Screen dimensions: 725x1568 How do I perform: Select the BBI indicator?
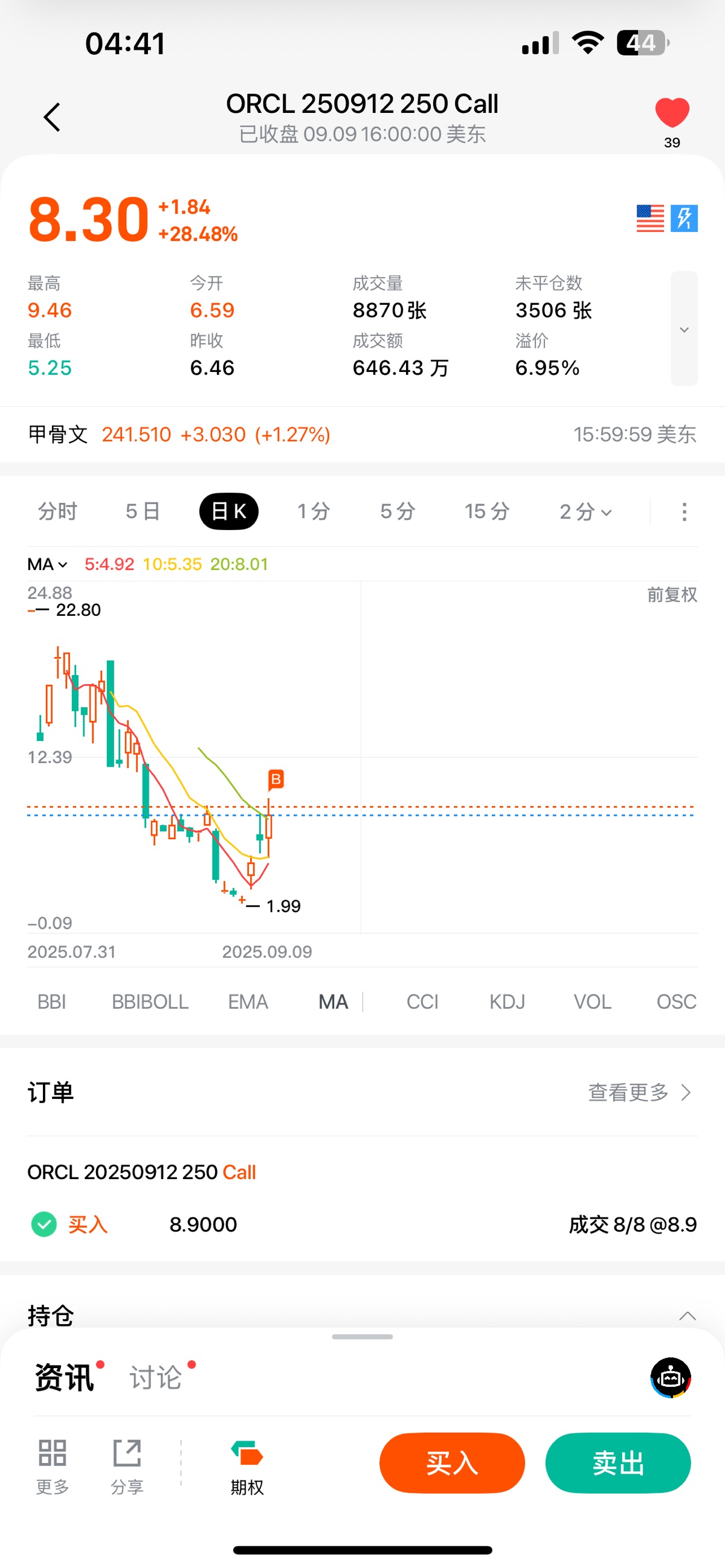click(x=52, y=1002)
